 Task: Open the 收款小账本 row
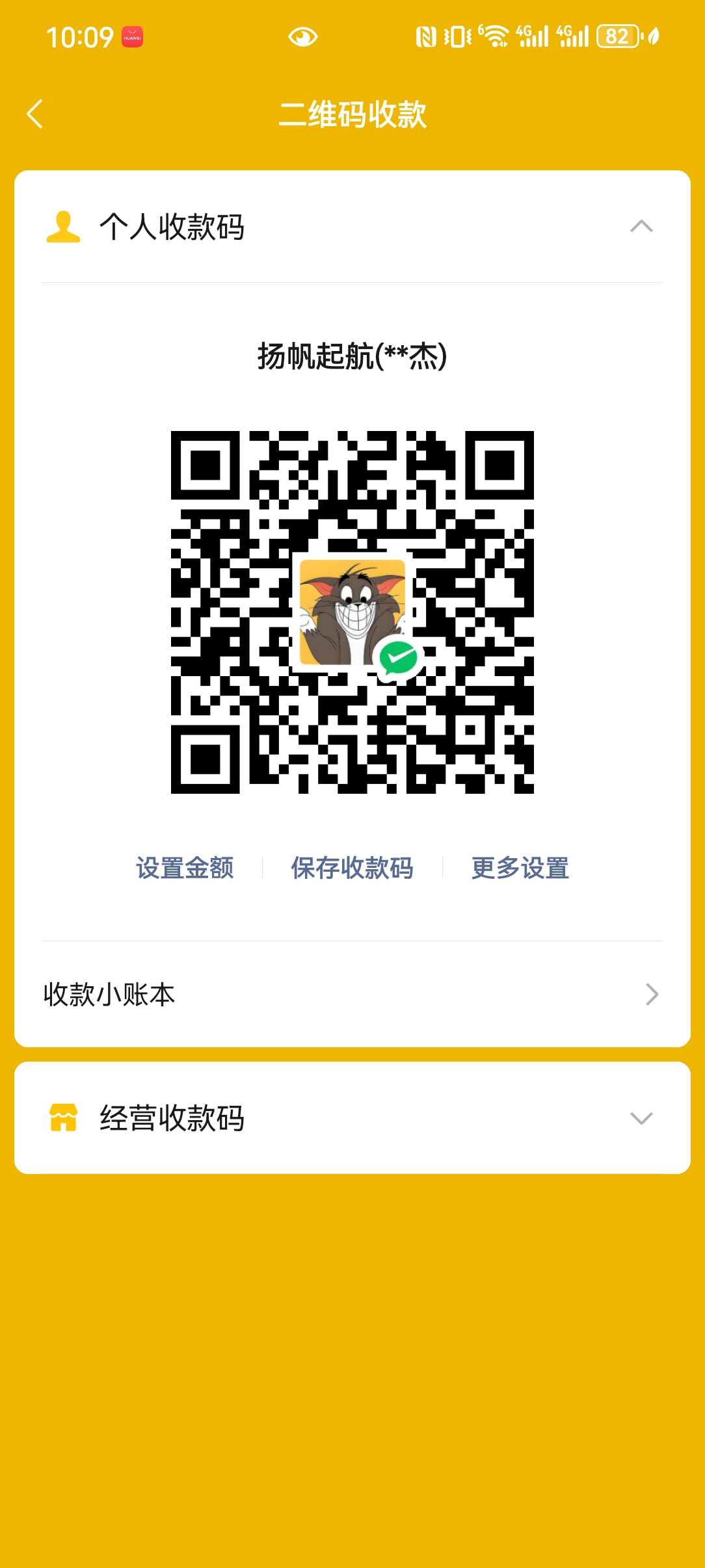point(351,994)
